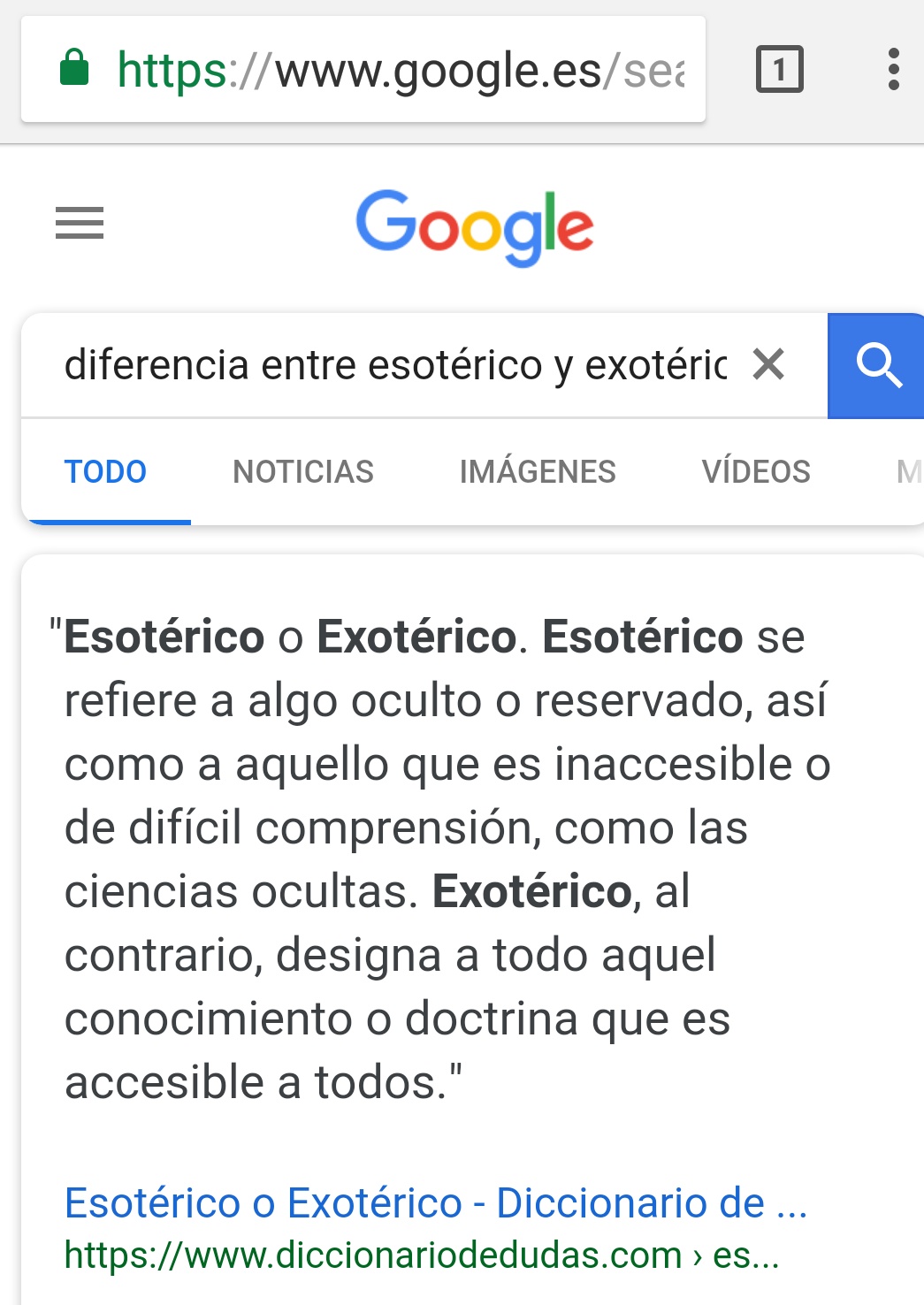The height and width of the screenshot is (1305, 924).
Task: Go to the Google logo homepage
Action: click(x=474, y=227)
